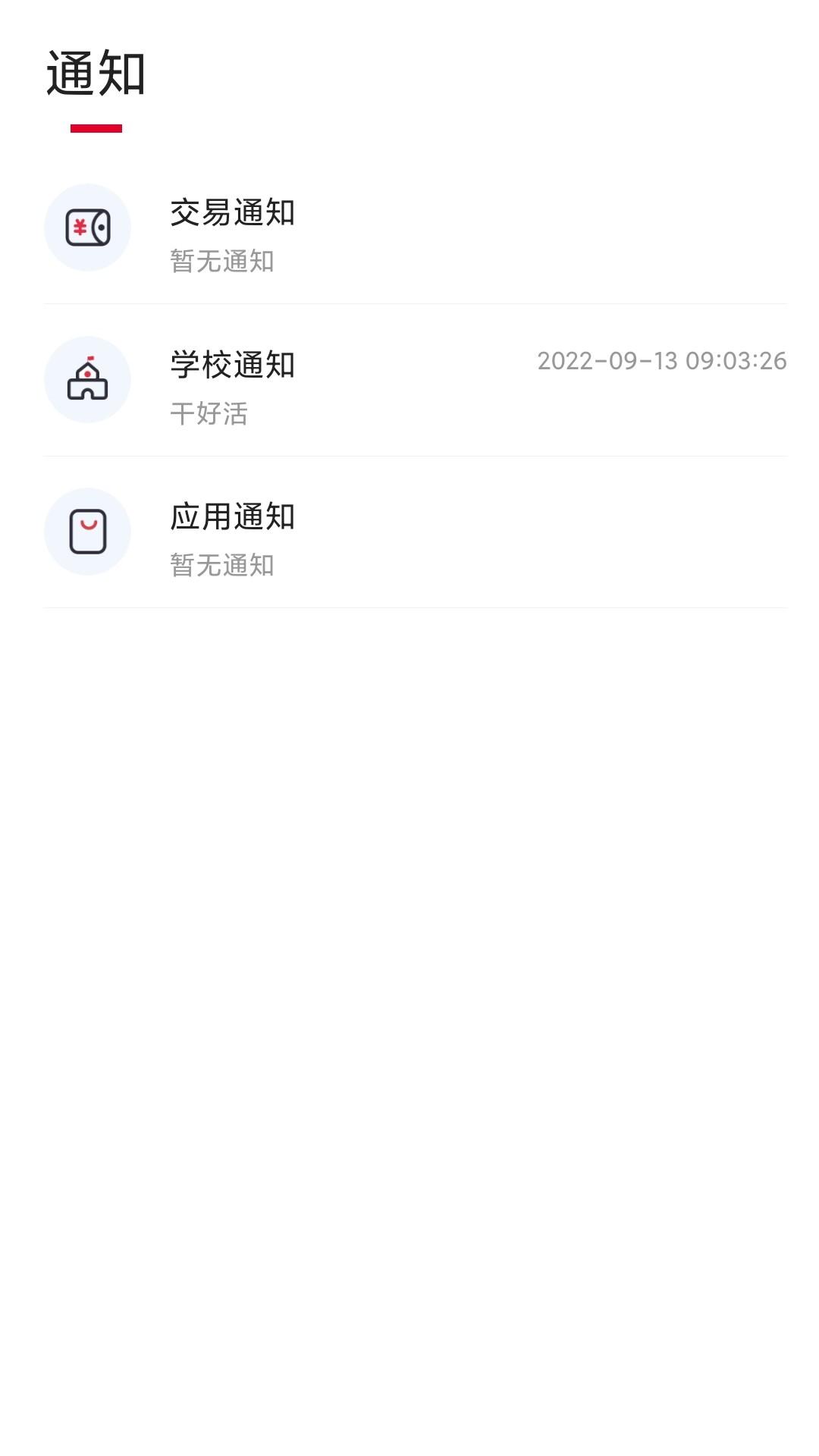The width and height of the screenshot is (819, 1456).
Task: Select the 学校通知 row to expand its messages
Action: point(409,379)
